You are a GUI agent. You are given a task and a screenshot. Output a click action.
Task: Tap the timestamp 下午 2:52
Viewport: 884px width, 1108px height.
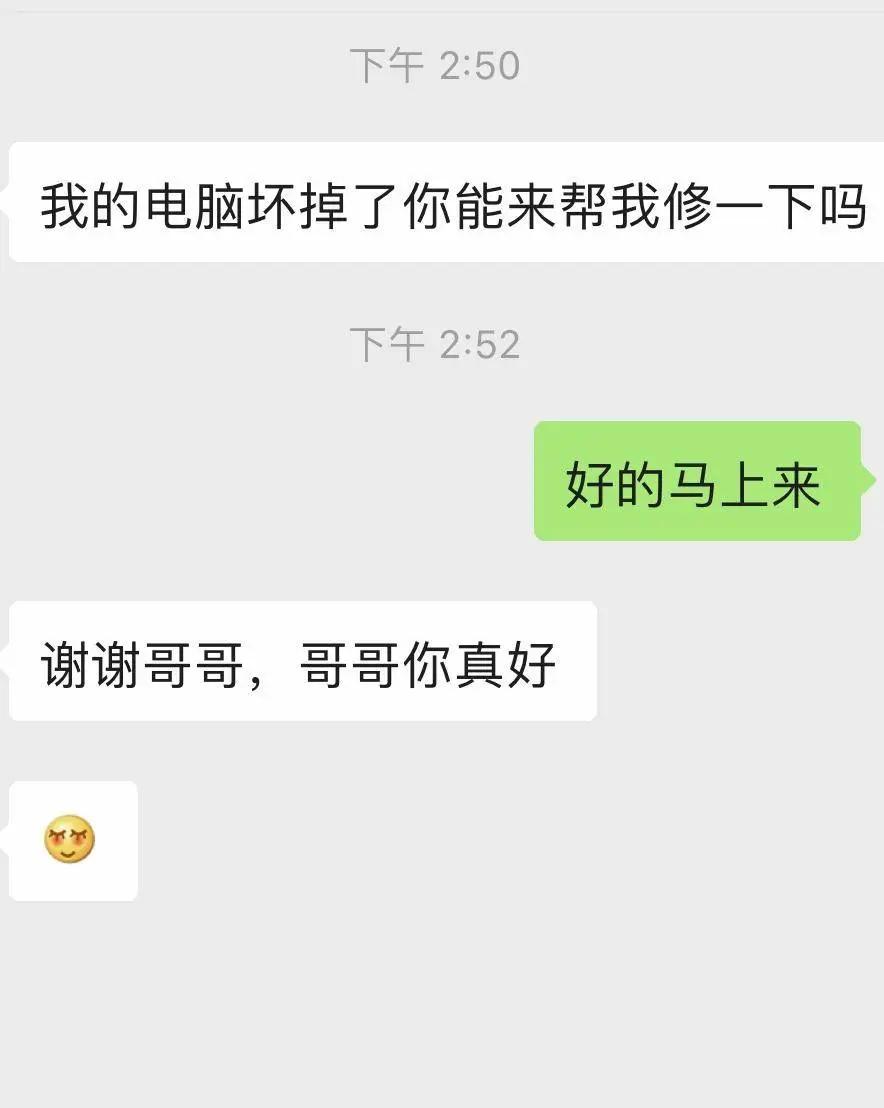pyautogui.click(x=436, y=344)
